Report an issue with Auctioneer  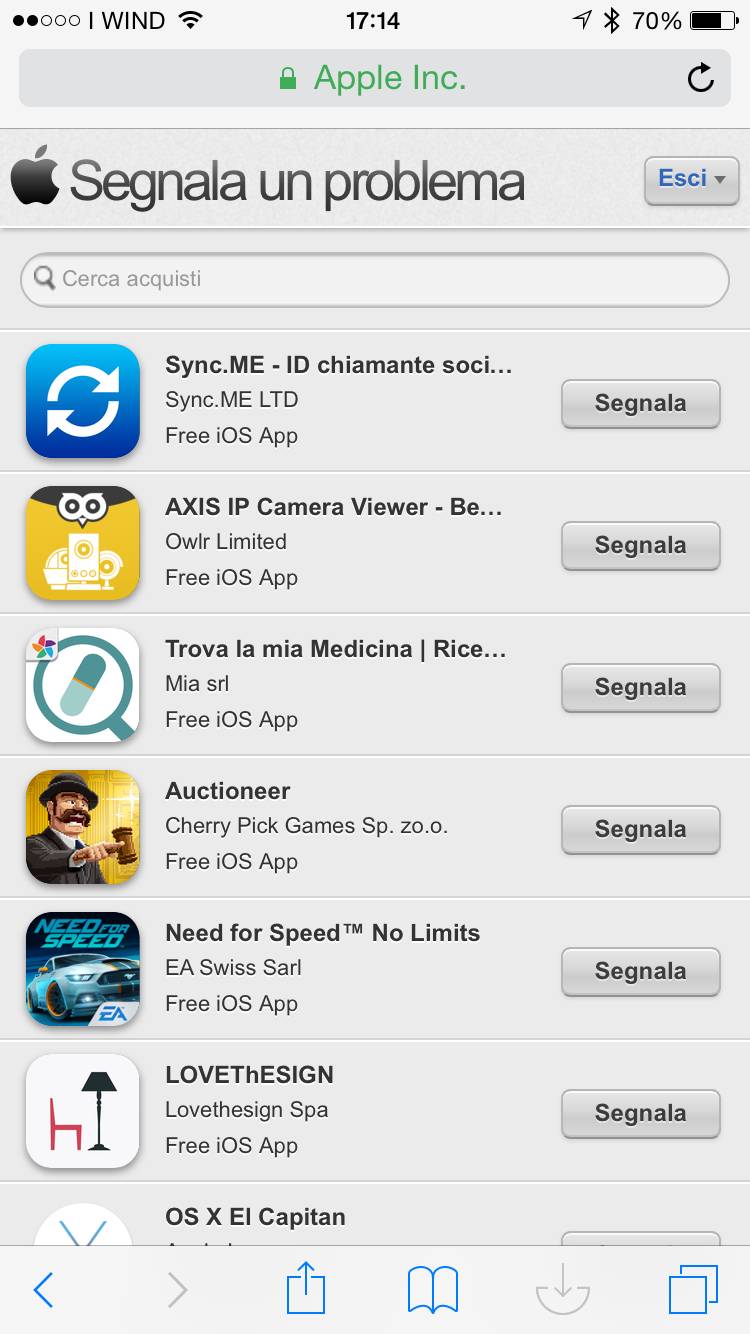pos(640,829)
